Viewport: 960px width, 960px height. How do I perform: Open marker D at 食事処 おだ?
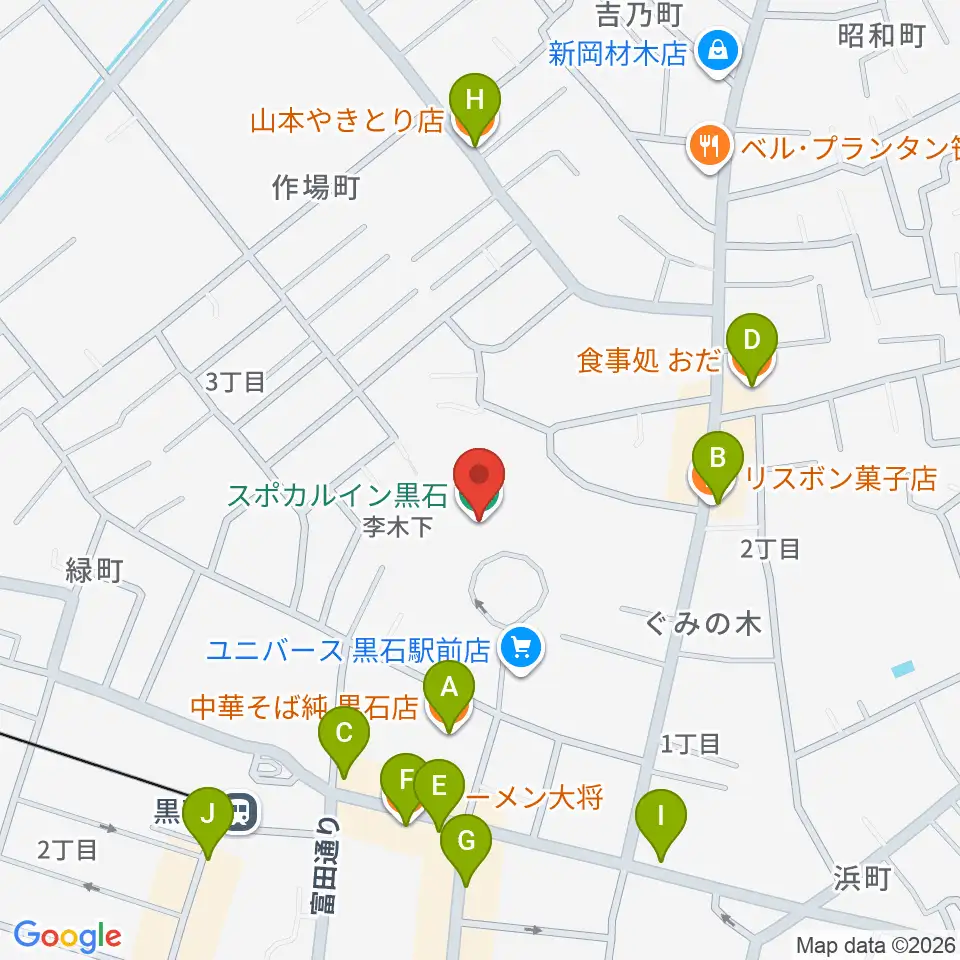752,348
